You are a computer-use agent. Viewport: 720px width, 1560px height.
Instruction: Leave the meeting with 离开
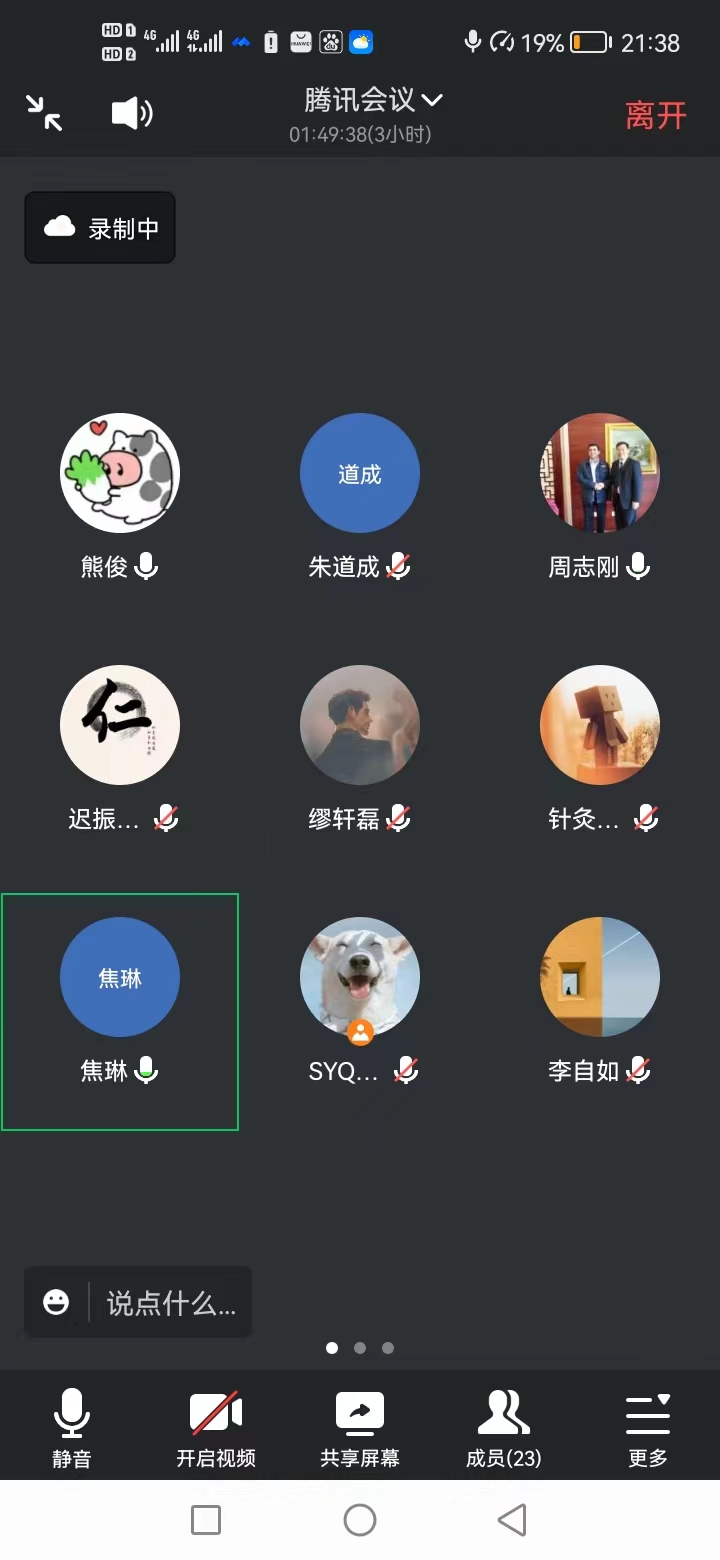(x=656, y=115)
